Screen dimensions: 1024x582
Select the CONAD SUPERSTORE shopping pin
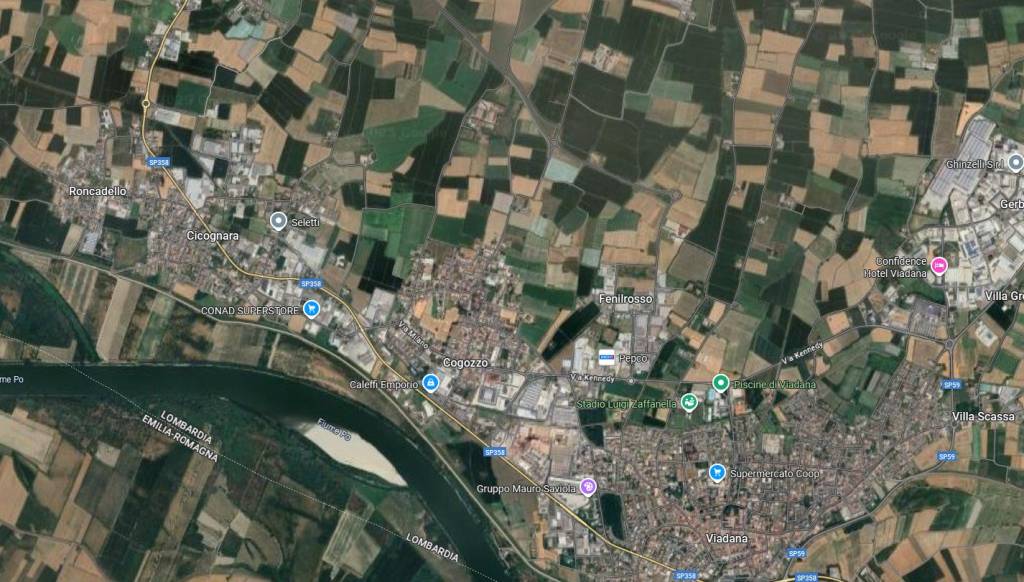click(x=312, y=309)
